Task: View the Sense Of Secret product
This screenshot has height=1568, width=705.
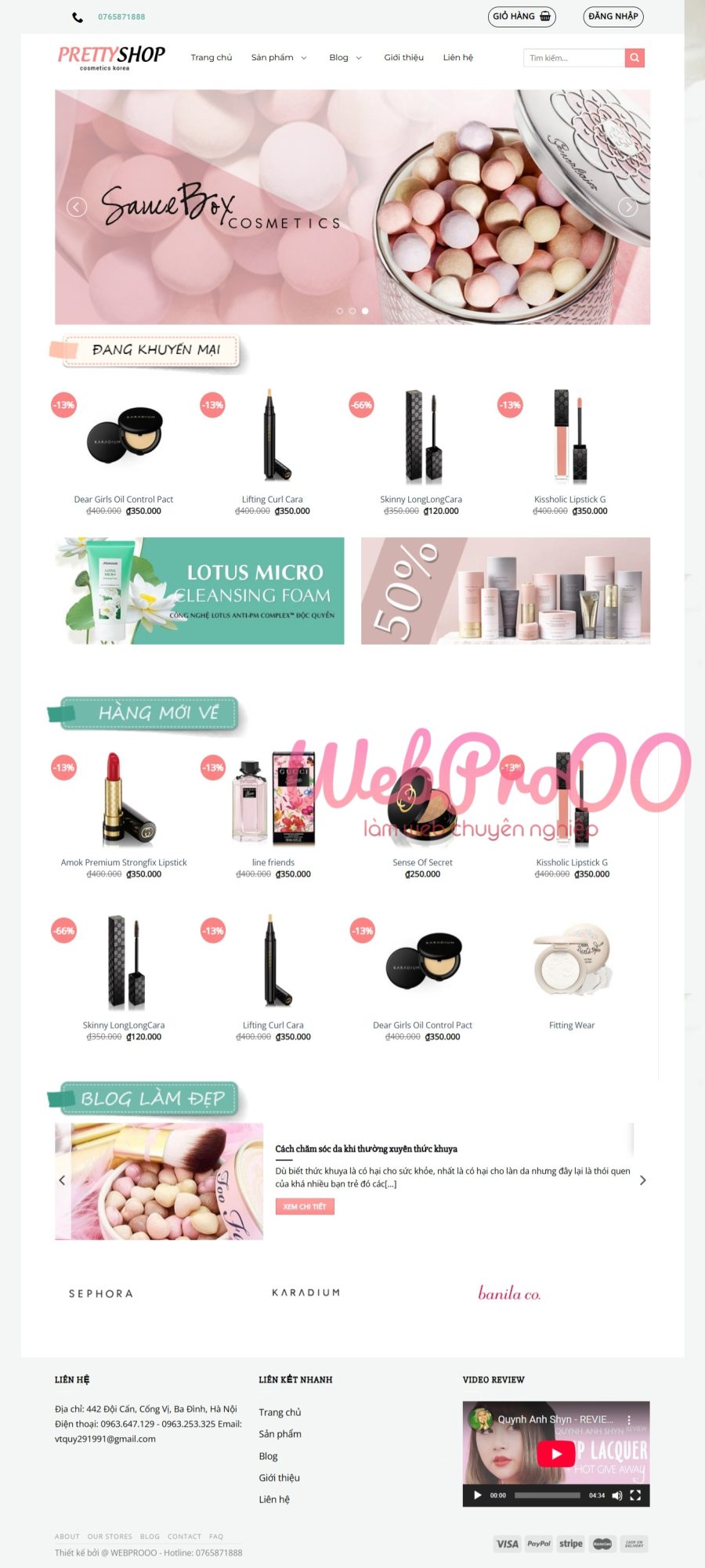Action: (x=422, y=862)
